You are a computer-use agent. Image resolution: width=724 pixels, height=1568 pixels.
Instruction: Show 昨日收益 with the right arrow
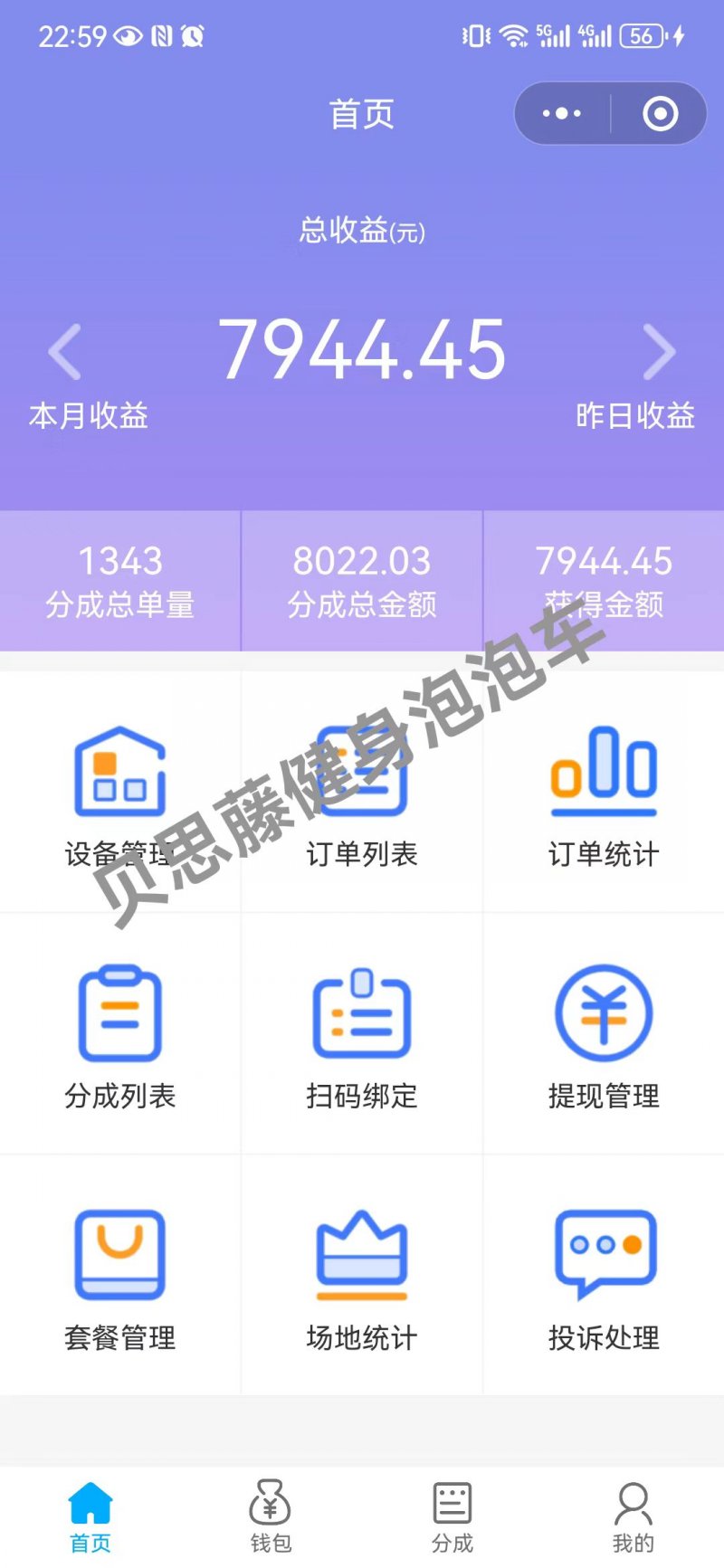click(659, 352)
